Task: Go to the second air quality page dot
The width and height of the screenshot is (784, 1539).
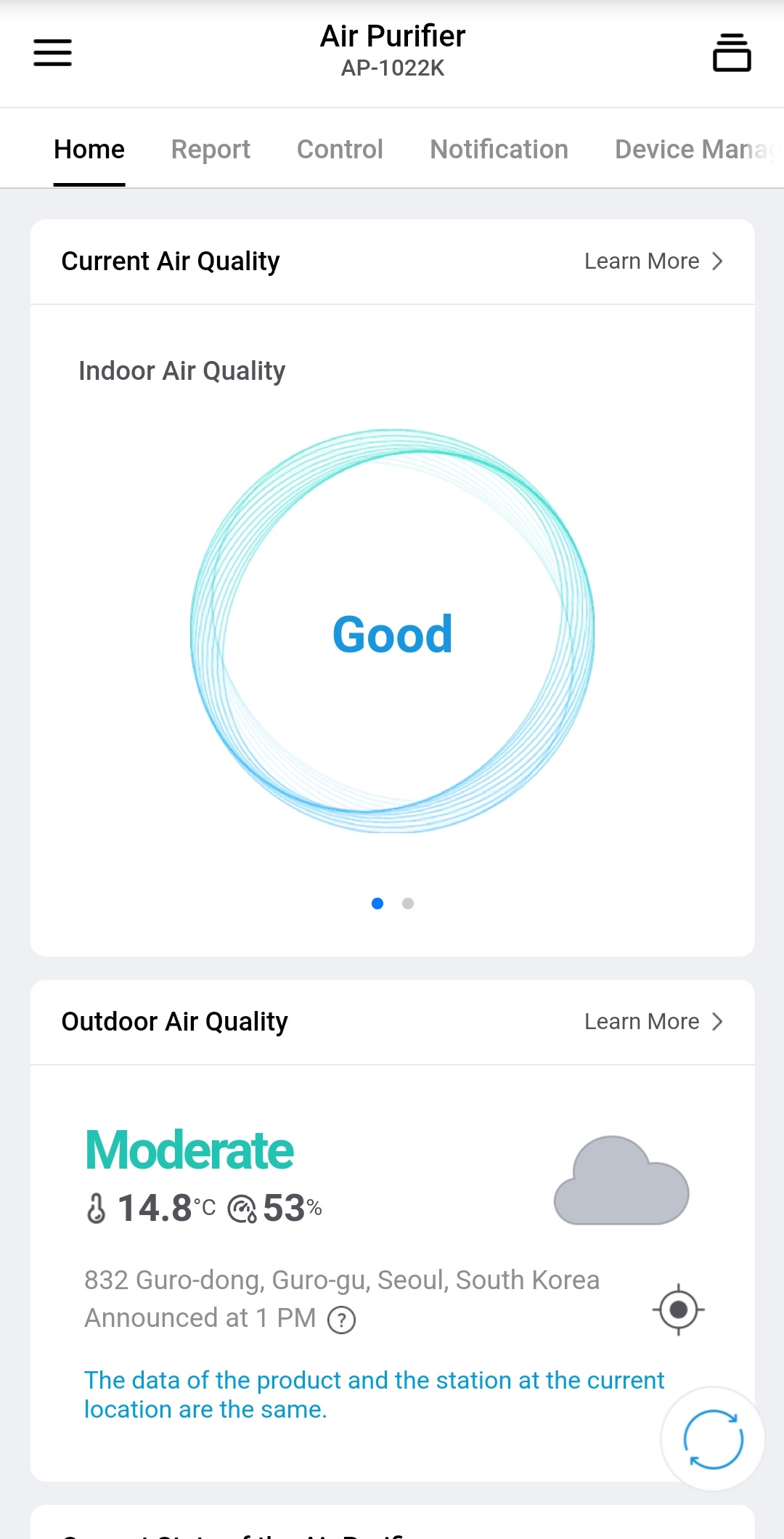Action: point(408,903)
